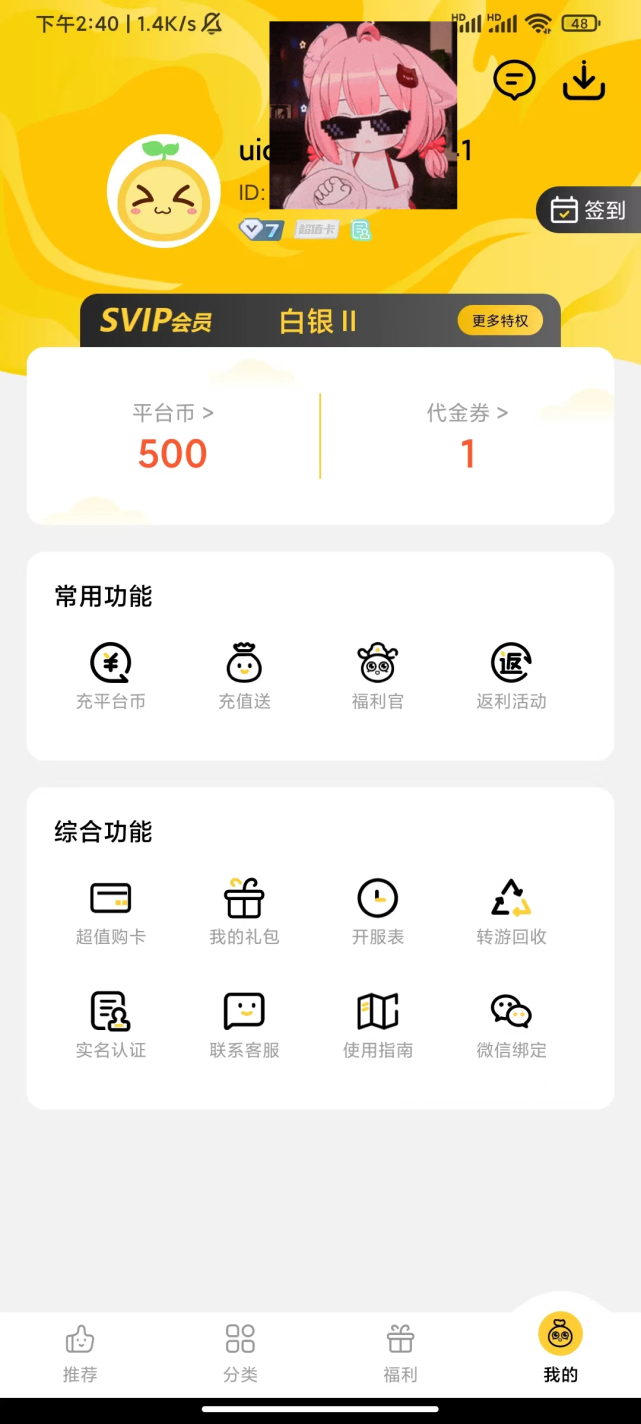Switch to the 福利 tab
The image size is (641, 1424).
400,1354
